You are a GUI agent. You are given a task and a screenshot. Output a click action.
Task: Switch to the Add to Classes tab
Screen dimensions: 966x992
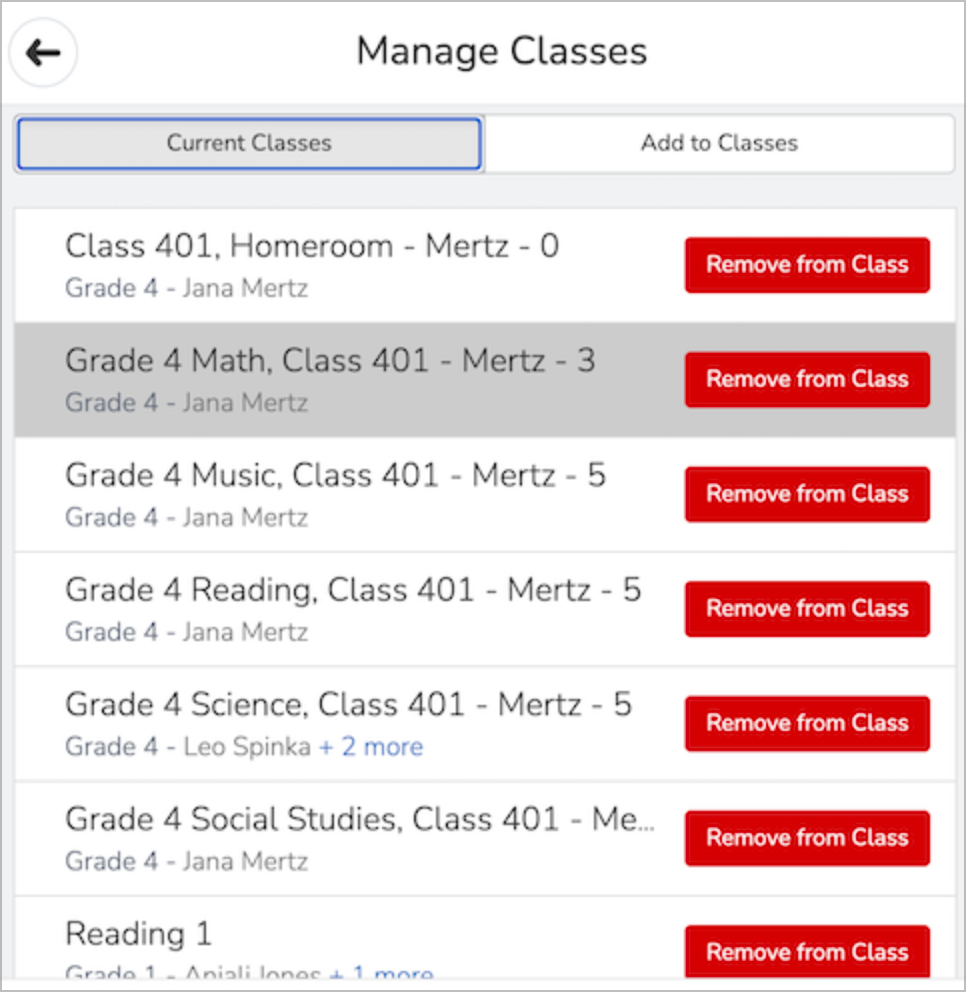[719, 143]
